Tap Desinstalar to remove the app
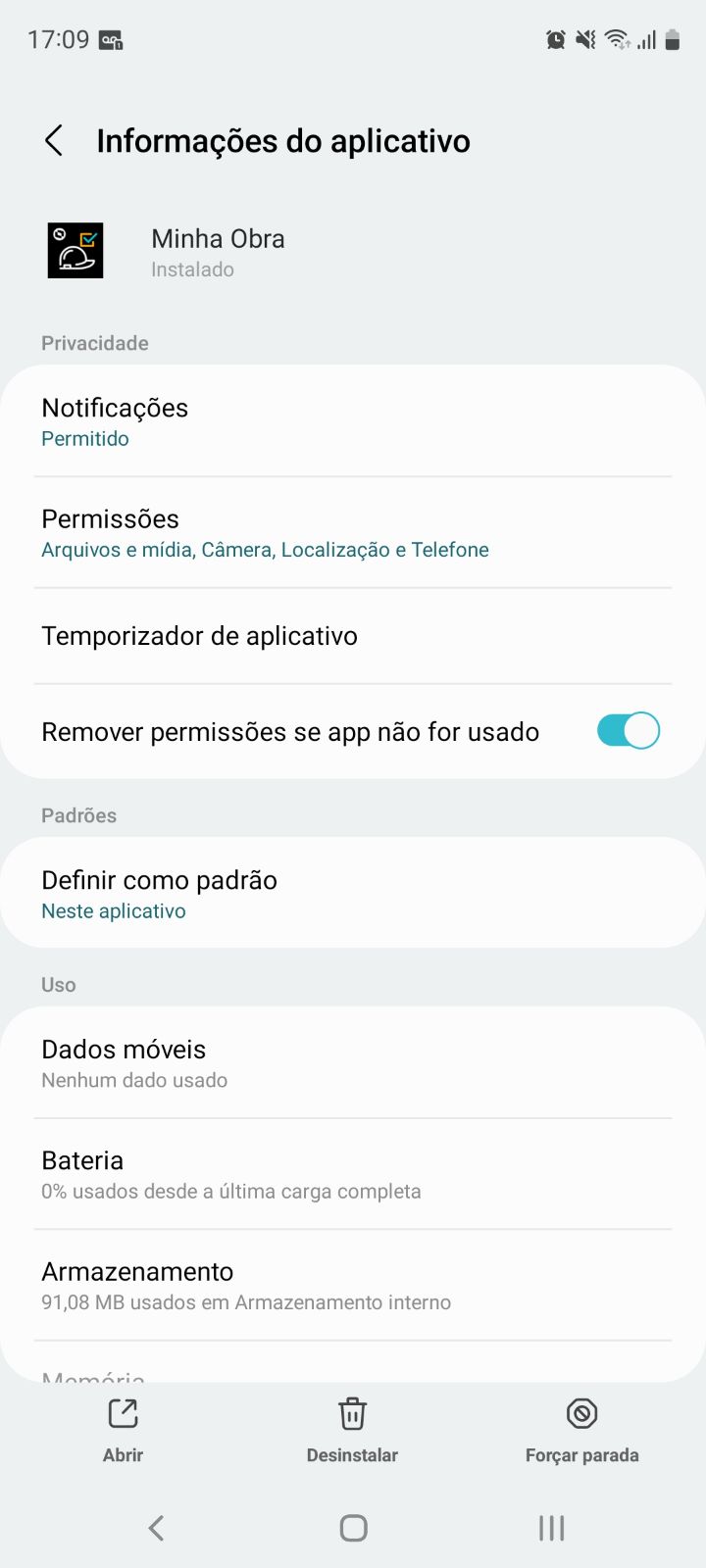The width and height of the screenshot is (706, 1568). [x=352, y=1430]
